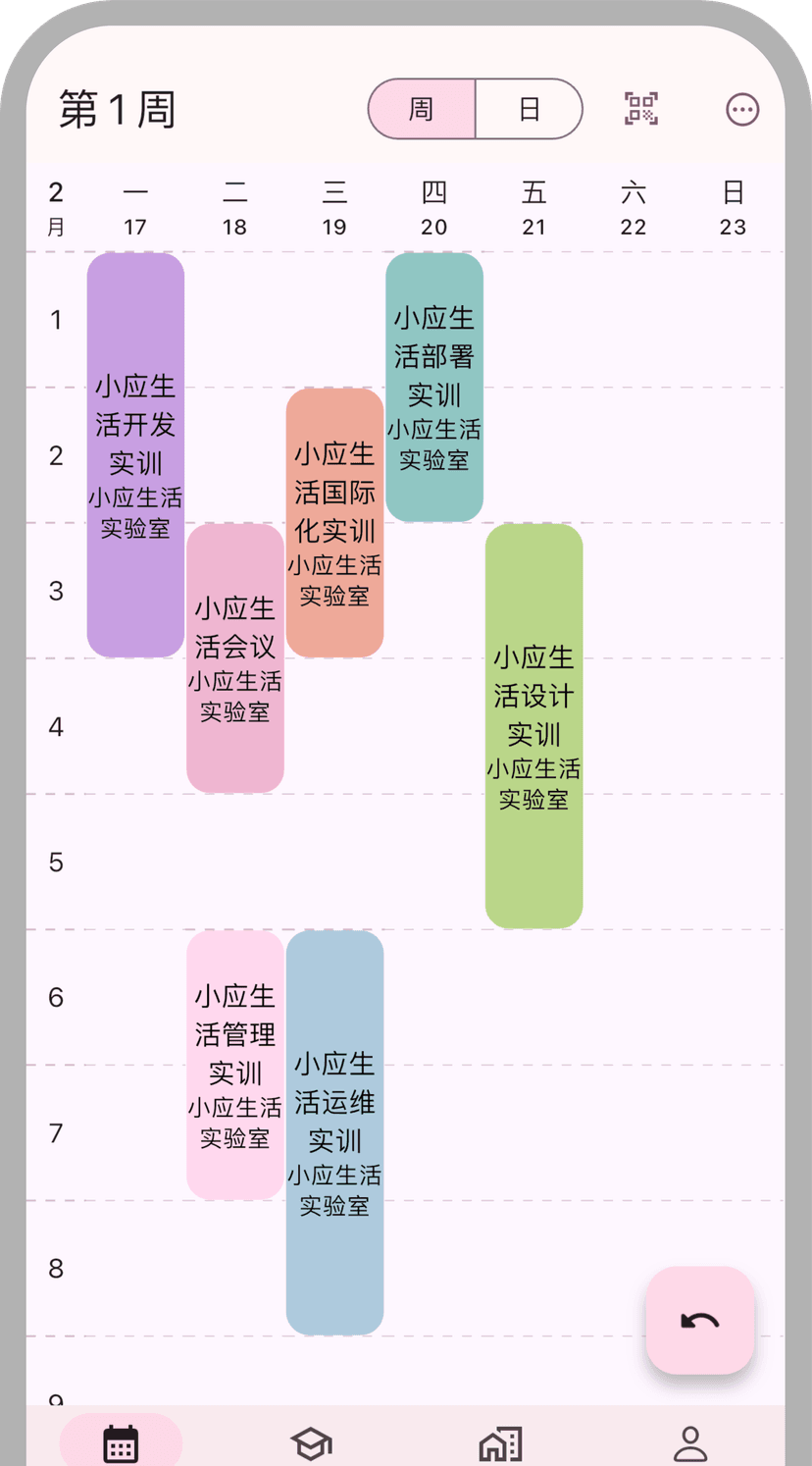Open the 小应生活会议 course card

[235, 657]
